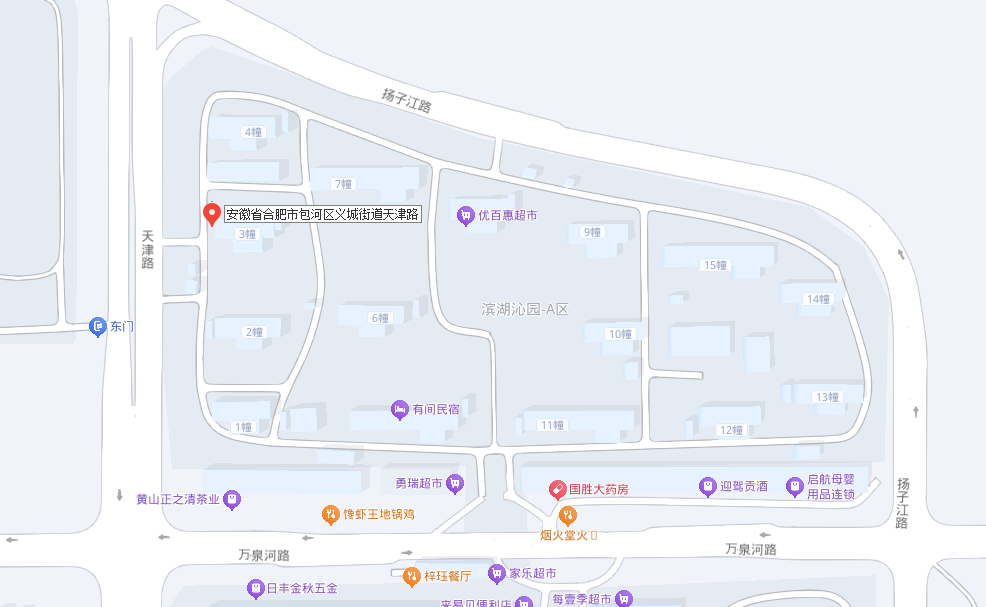The height and width of the screenshot is (607, 986).
Task: Select the 日丰金秋五金 hardware marker
Action: point(255,588)
